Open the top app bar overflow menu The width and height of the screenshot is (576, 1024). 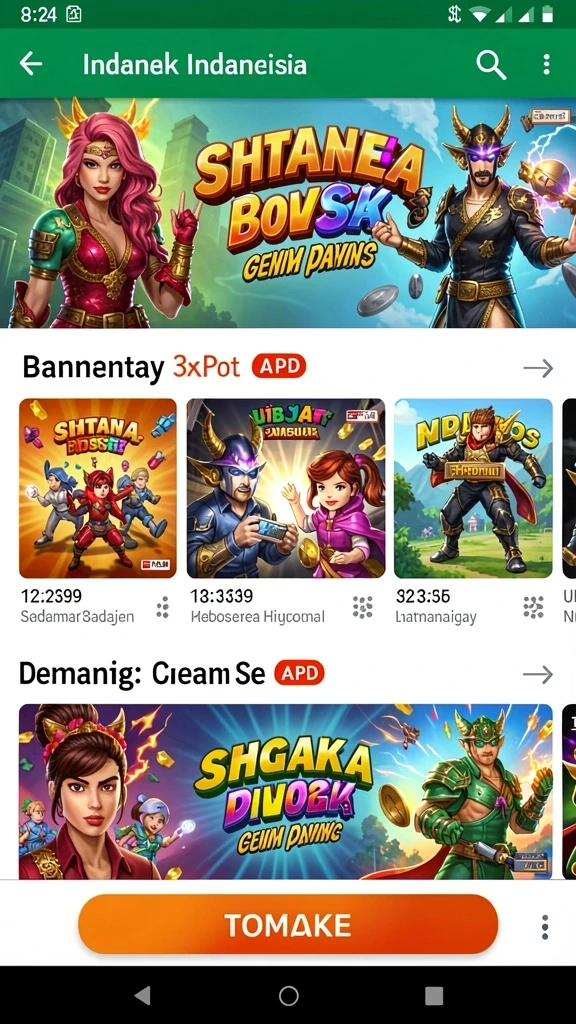[x=547, y=64]
